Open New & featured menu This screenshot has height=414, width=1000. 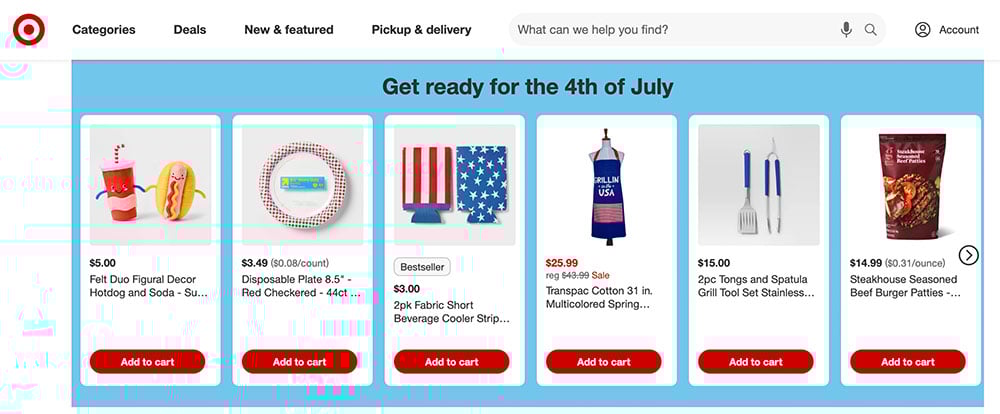pos(288,30)
